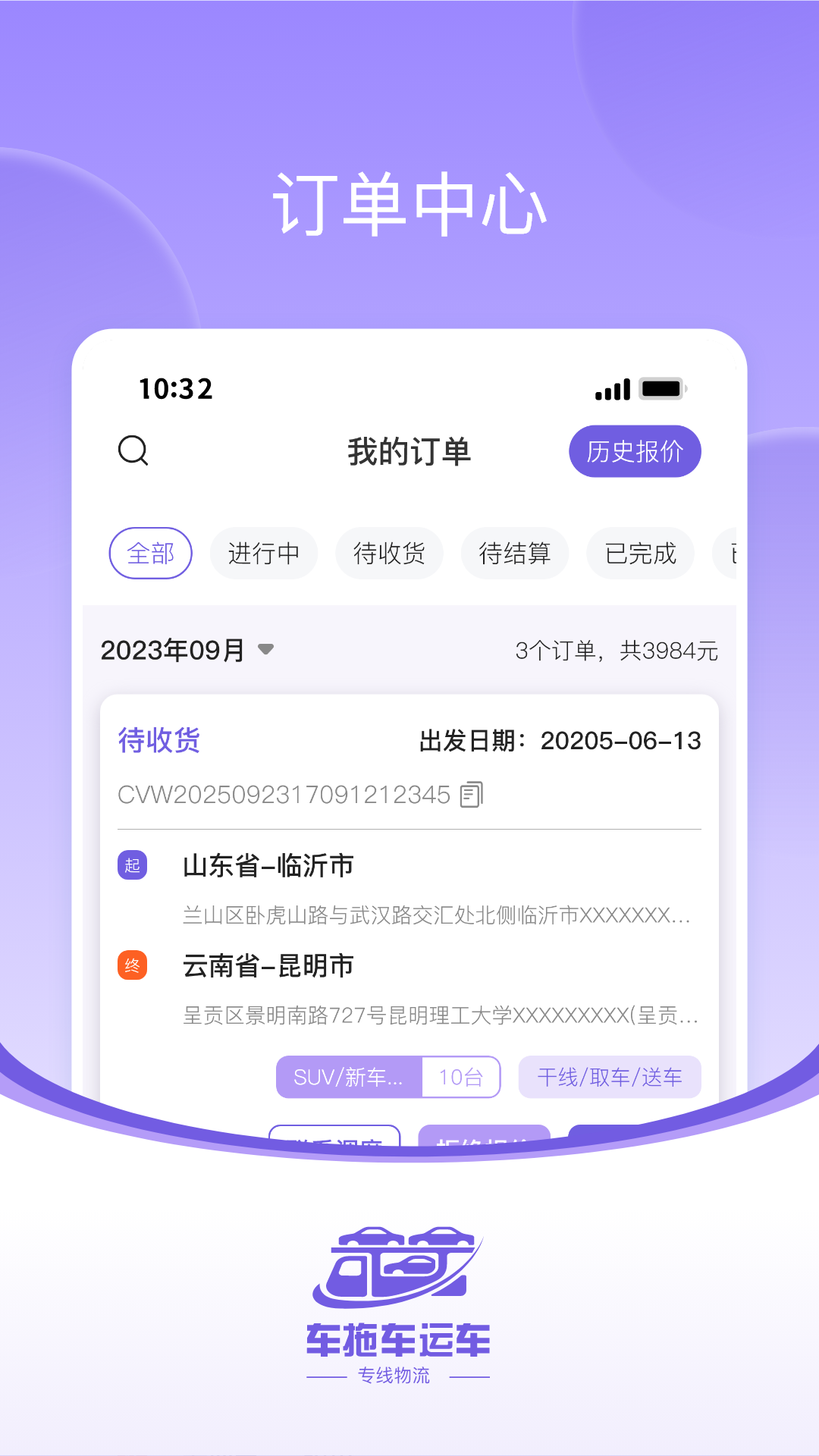Select the 进行中 filter option
The image size is (819, 1456).
click(263, 553)
